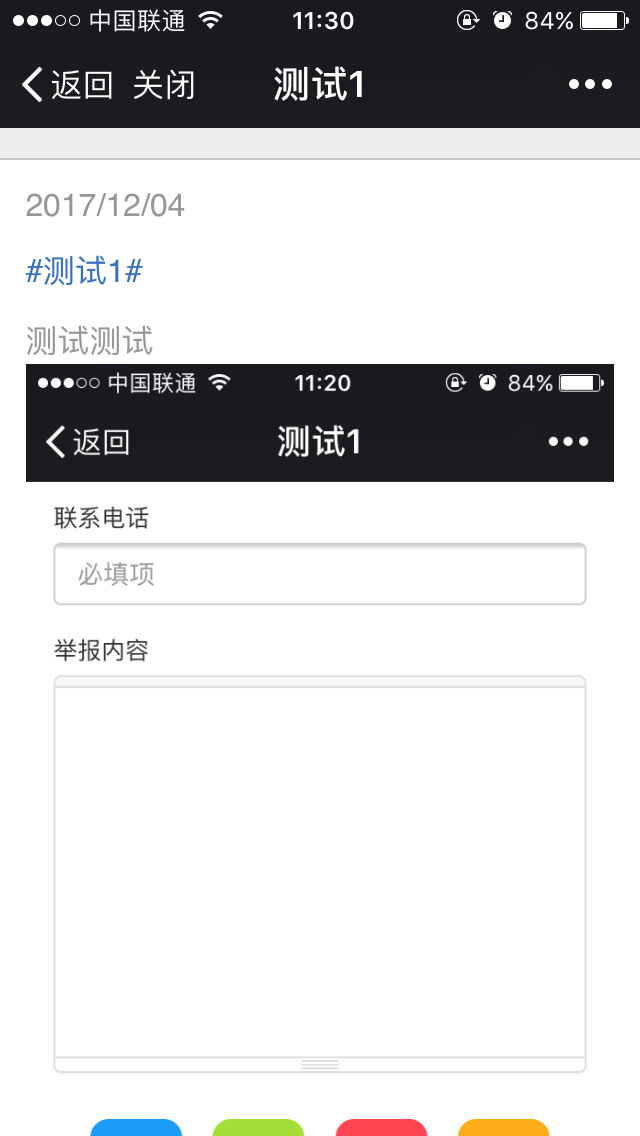Open the #测试1# topic link

coord(84,272)
